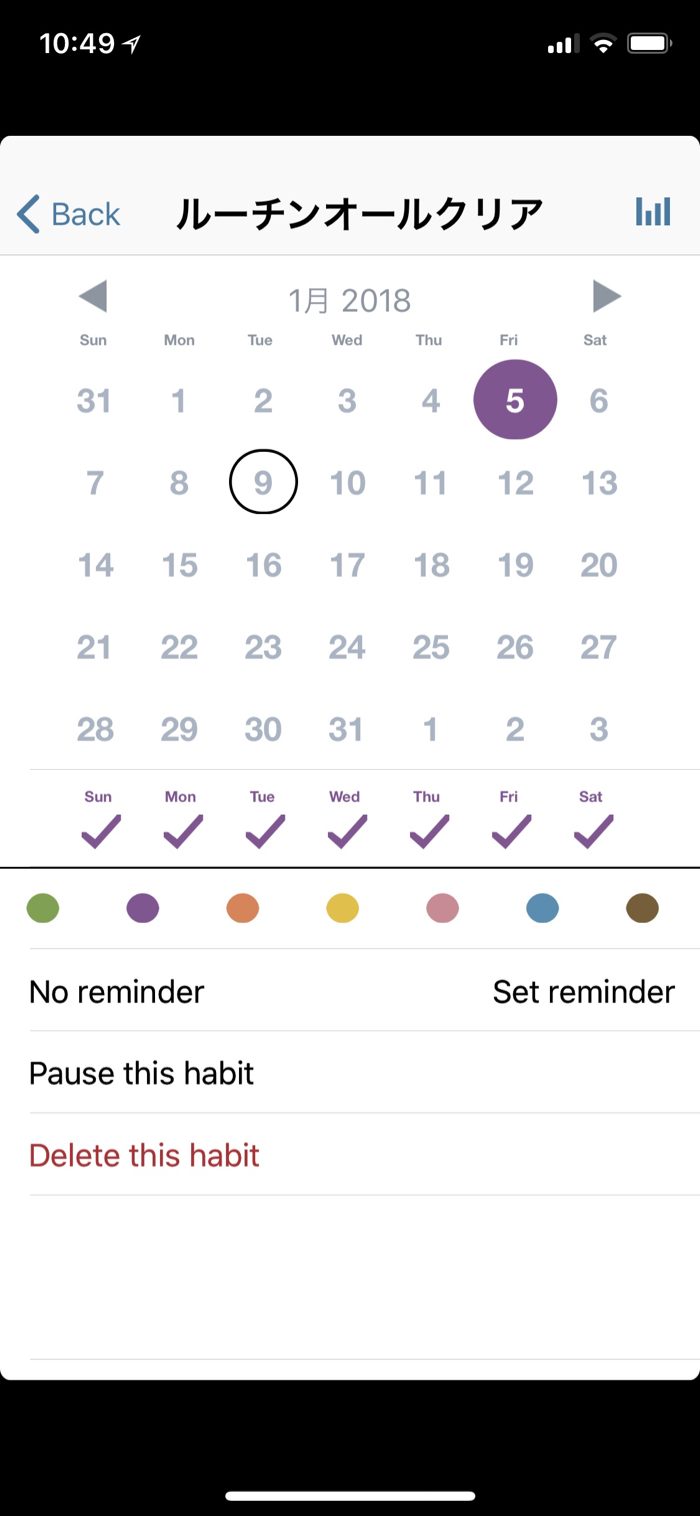Choose the yellow habit color
The width and height of the screenshot is (700, 1516).
point(343,908)
